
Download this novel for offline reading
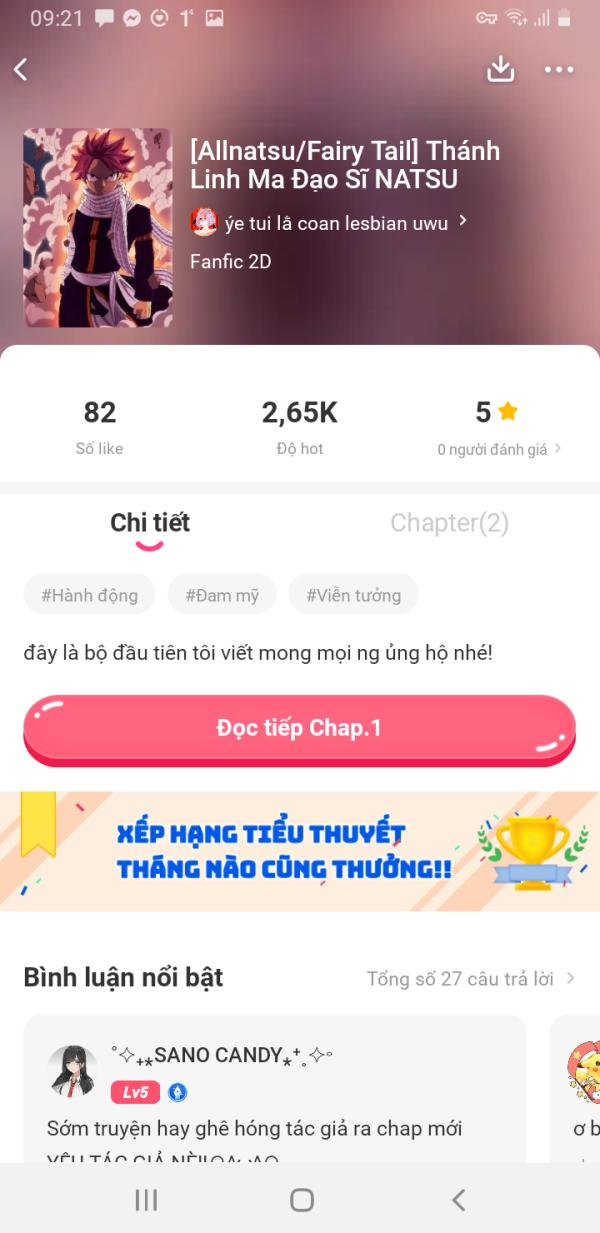click(x=500, y=69)
